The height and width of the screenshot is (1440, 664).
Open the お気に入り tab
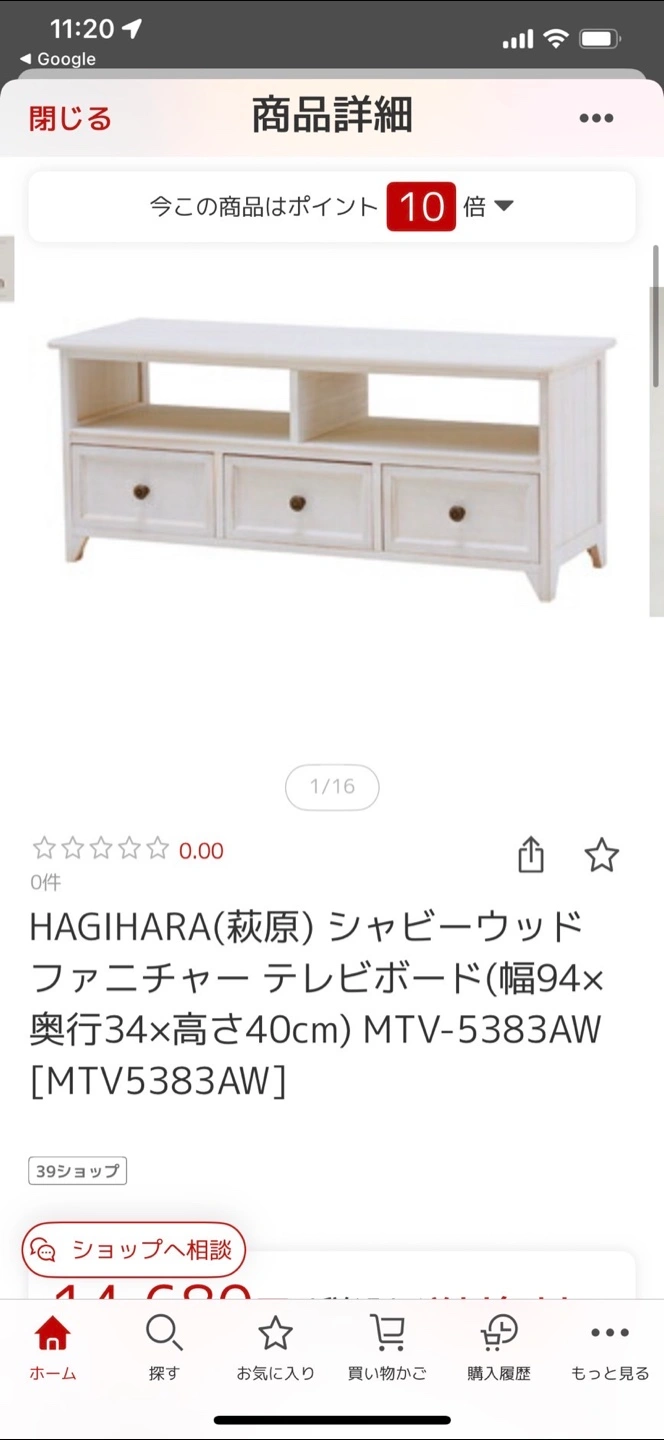[x=275, y=1348]
